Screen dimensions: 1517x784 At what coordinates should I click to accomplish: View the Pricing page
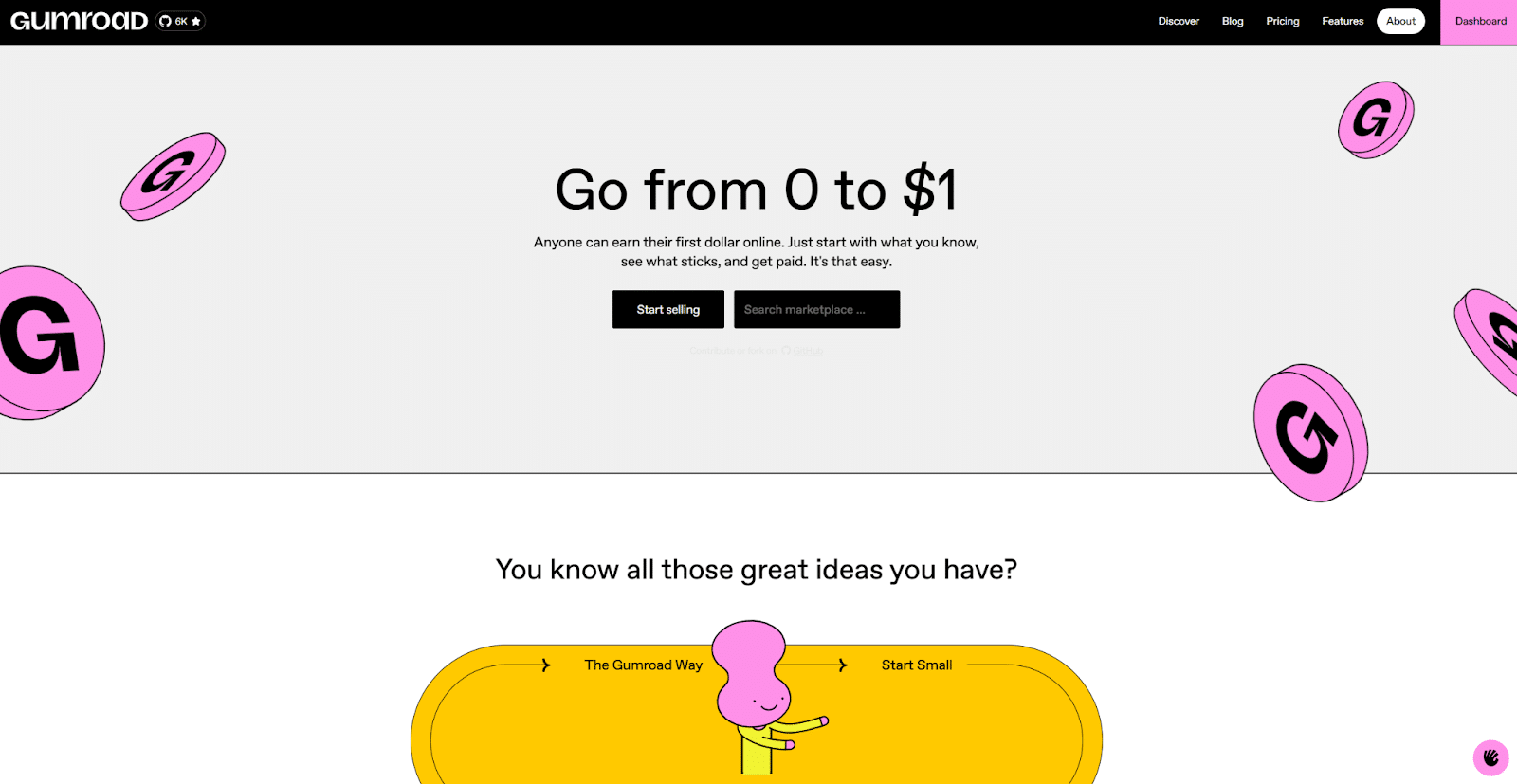pos(1283,21)
